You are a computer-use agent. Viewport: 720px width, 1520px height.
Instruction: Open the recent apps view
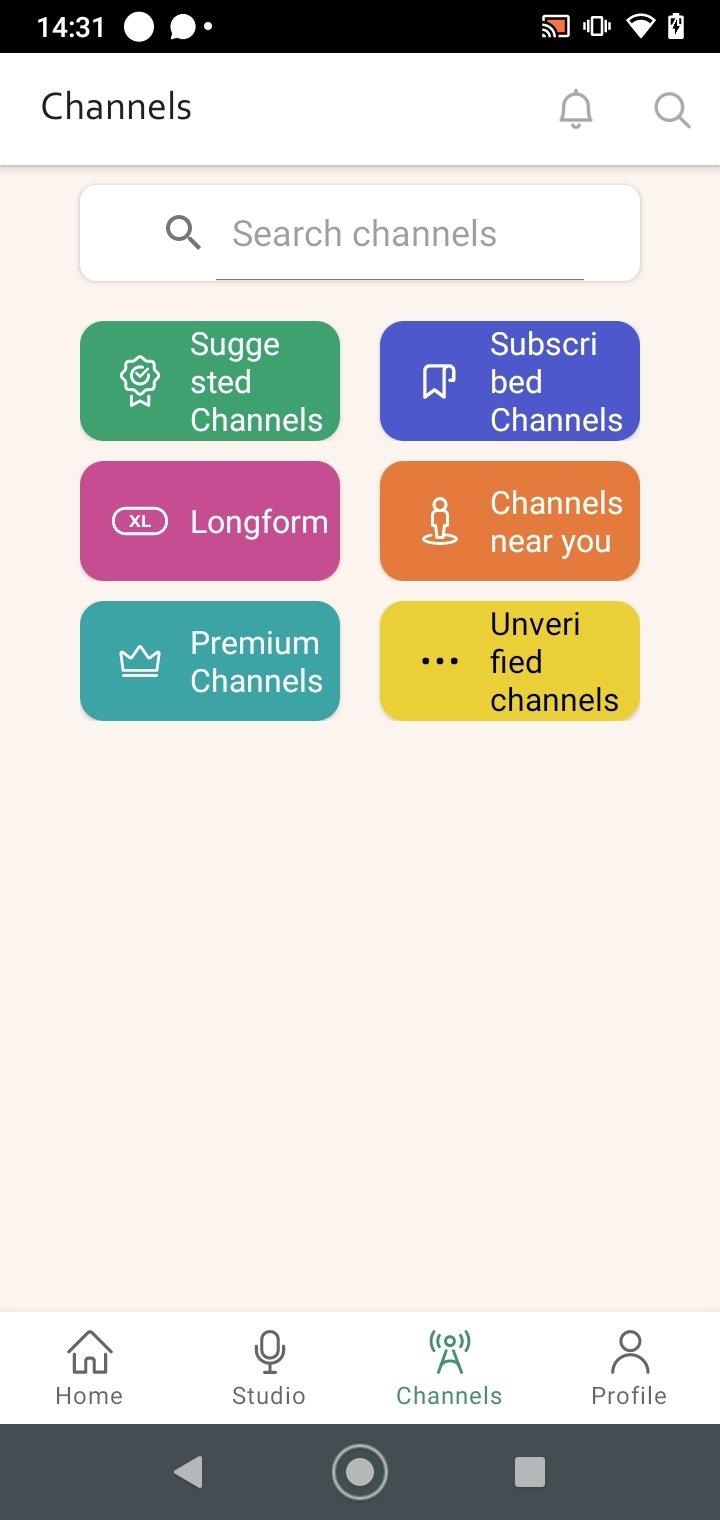click(529, 1472)
